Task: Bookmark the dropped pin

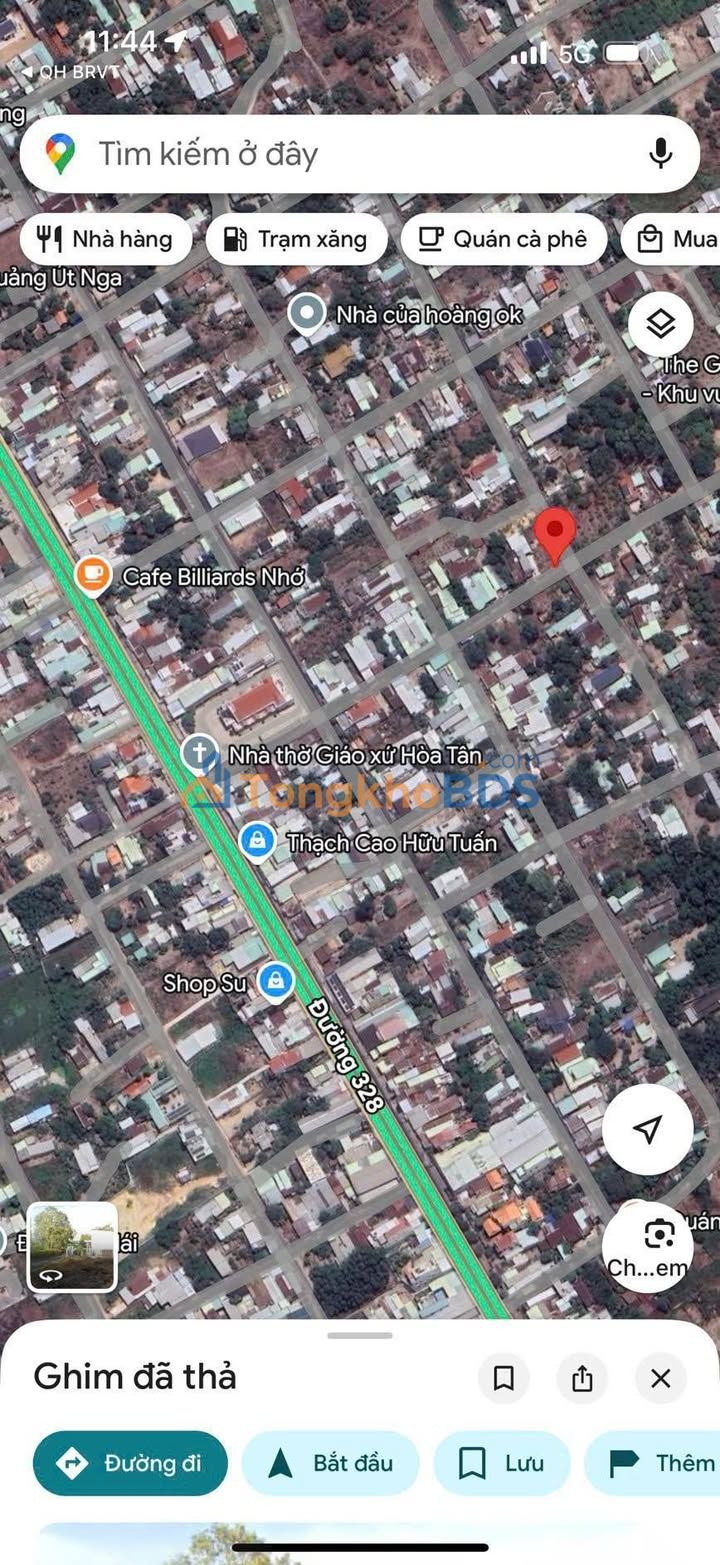Action: click(504, 1379)
